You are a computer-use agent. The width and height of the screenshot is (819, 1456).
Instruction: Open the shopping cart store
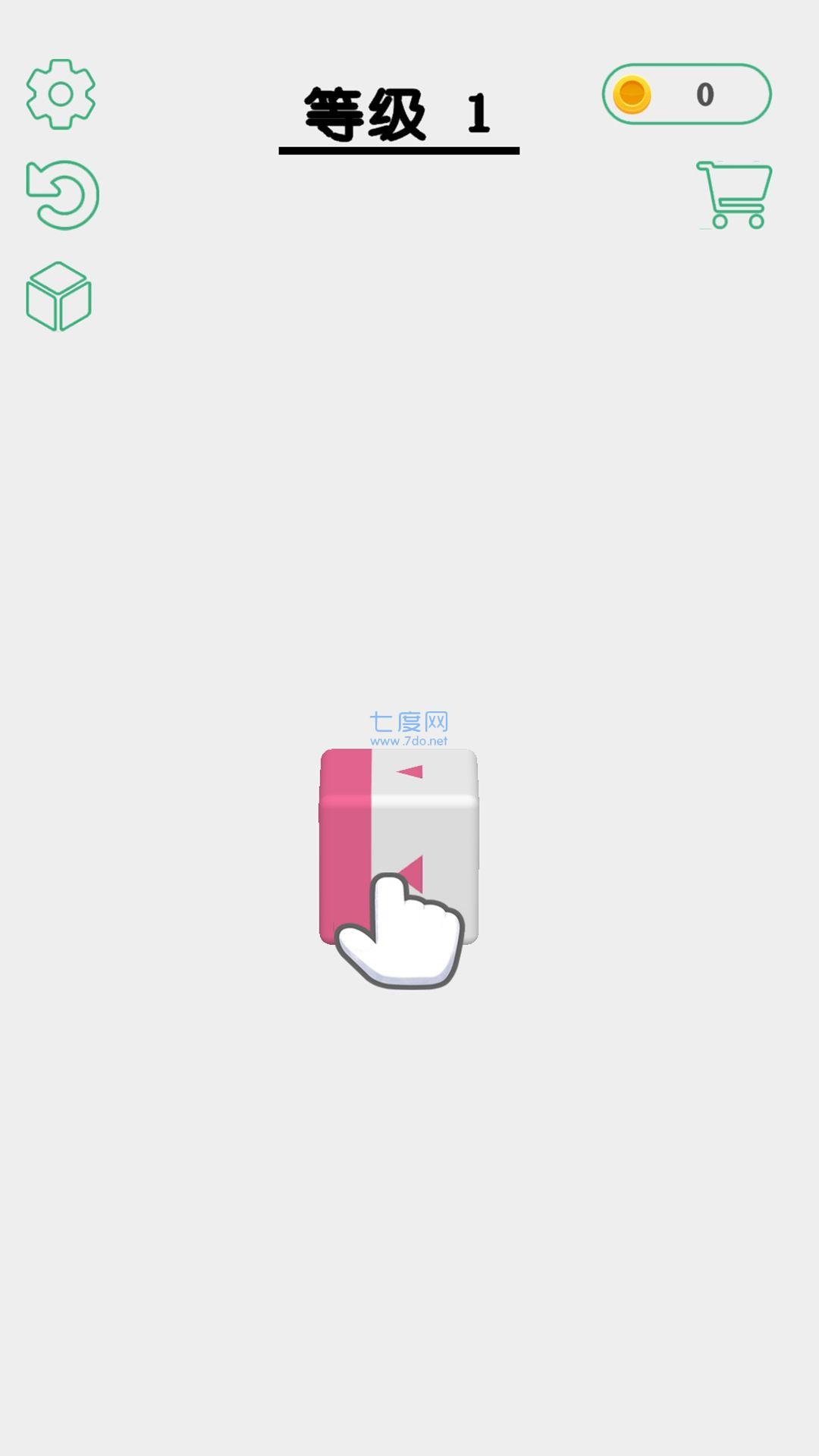click(x=734, y=195)
